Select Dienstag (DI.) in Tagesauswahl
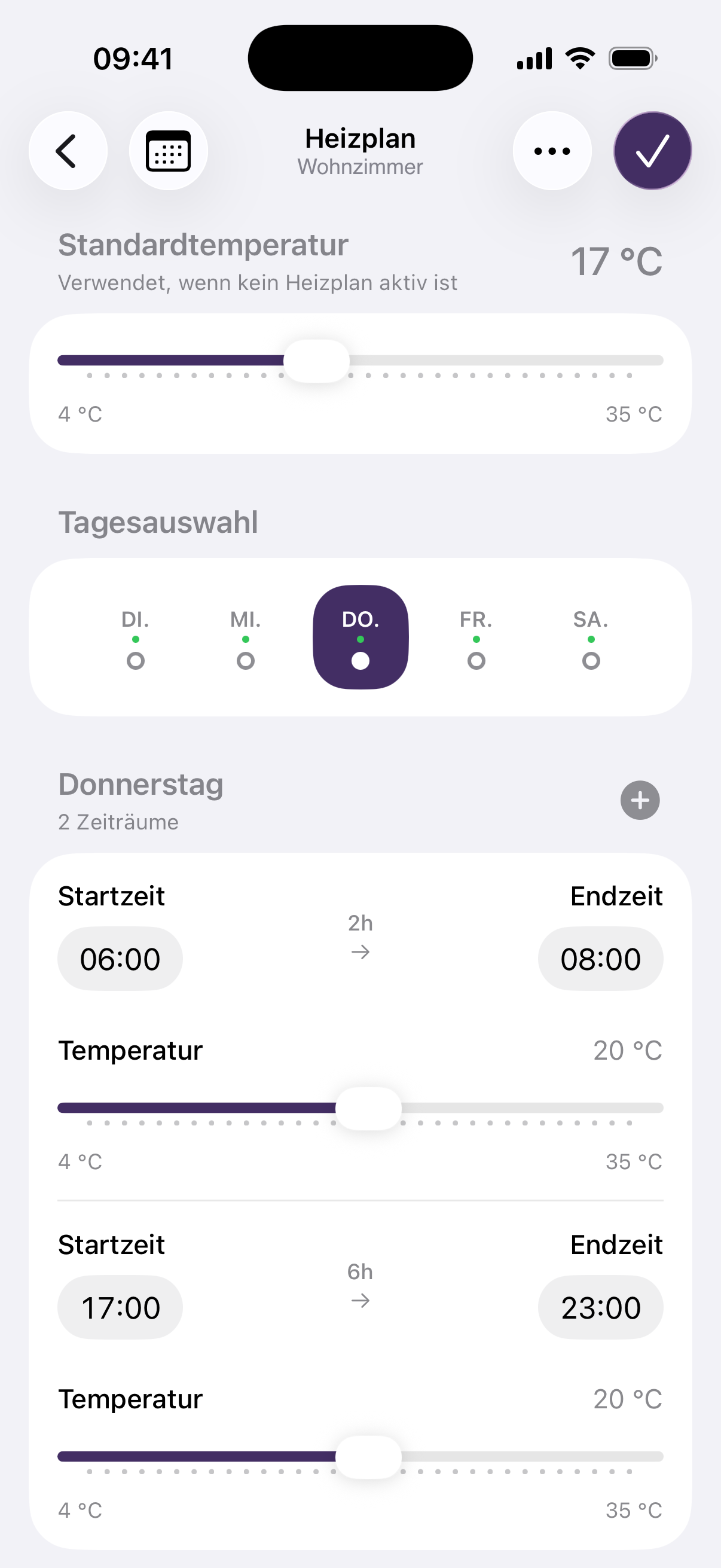721x1568 pixels. tap(135, 637)
